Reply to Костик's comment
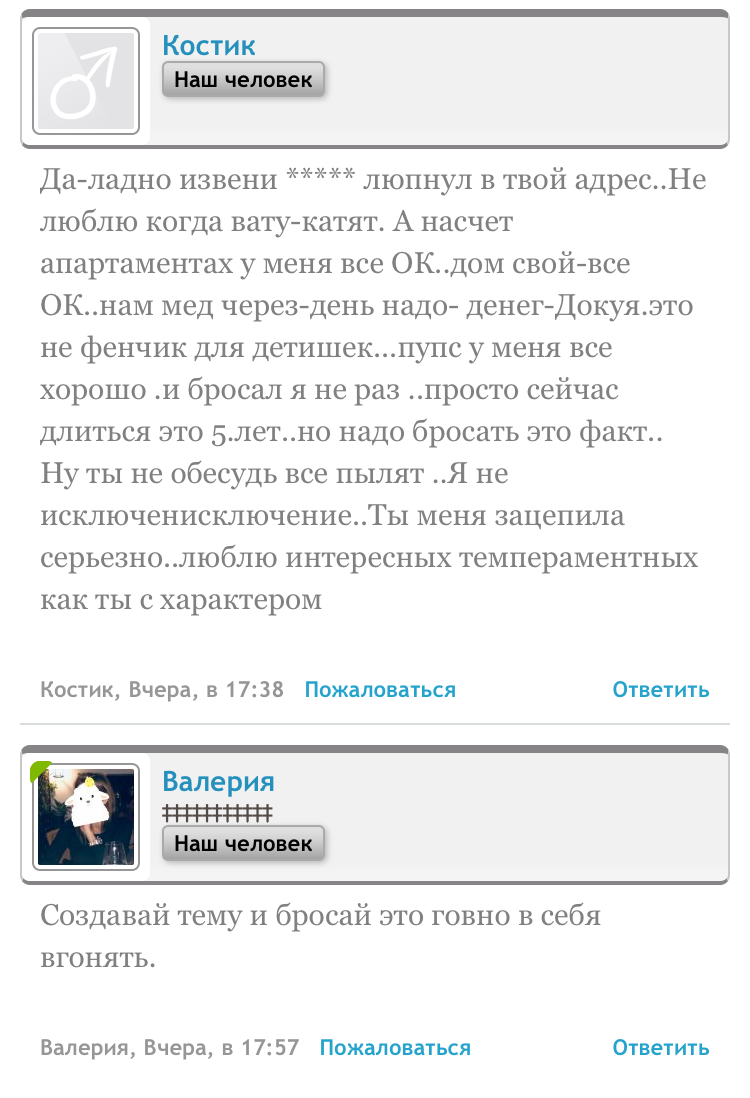Screen dimensions: 750x1098 pyautogui.click(x=660, y=690)
